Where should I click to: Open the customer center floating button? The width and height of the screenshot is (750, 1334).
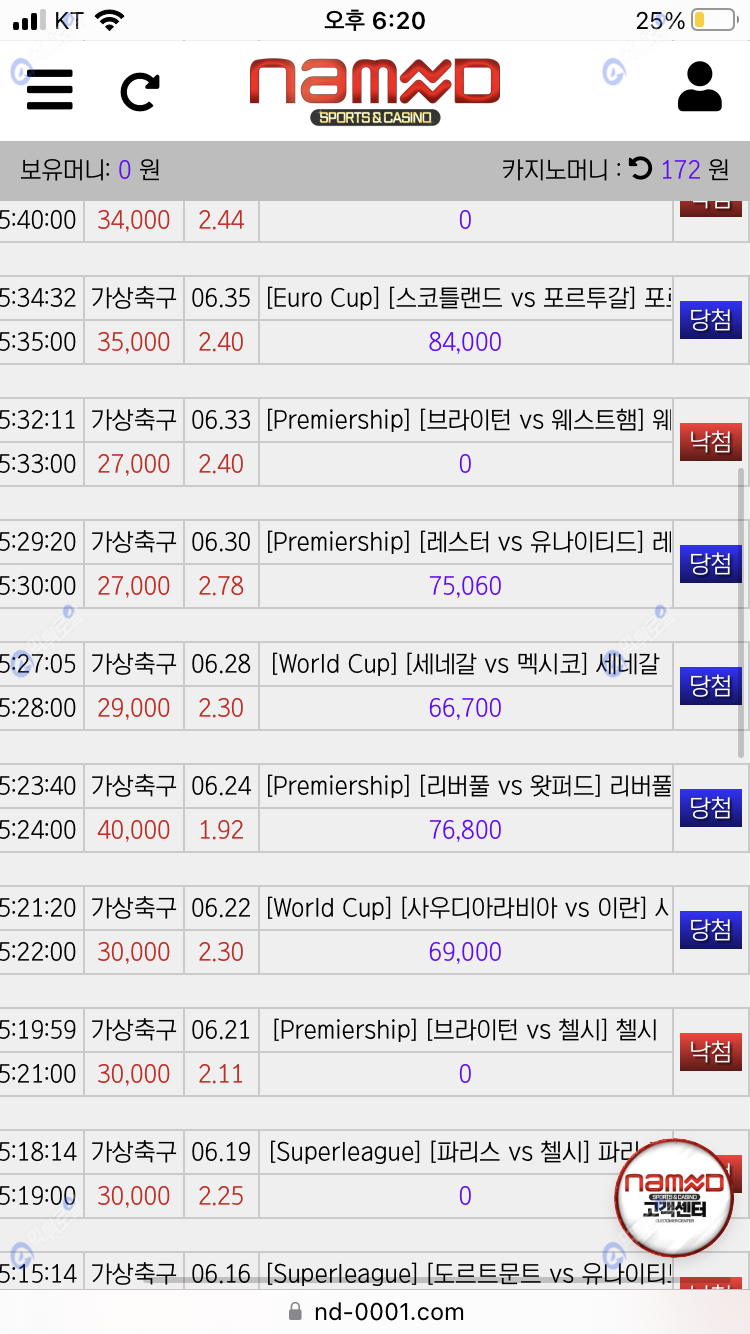point(673,1197)
